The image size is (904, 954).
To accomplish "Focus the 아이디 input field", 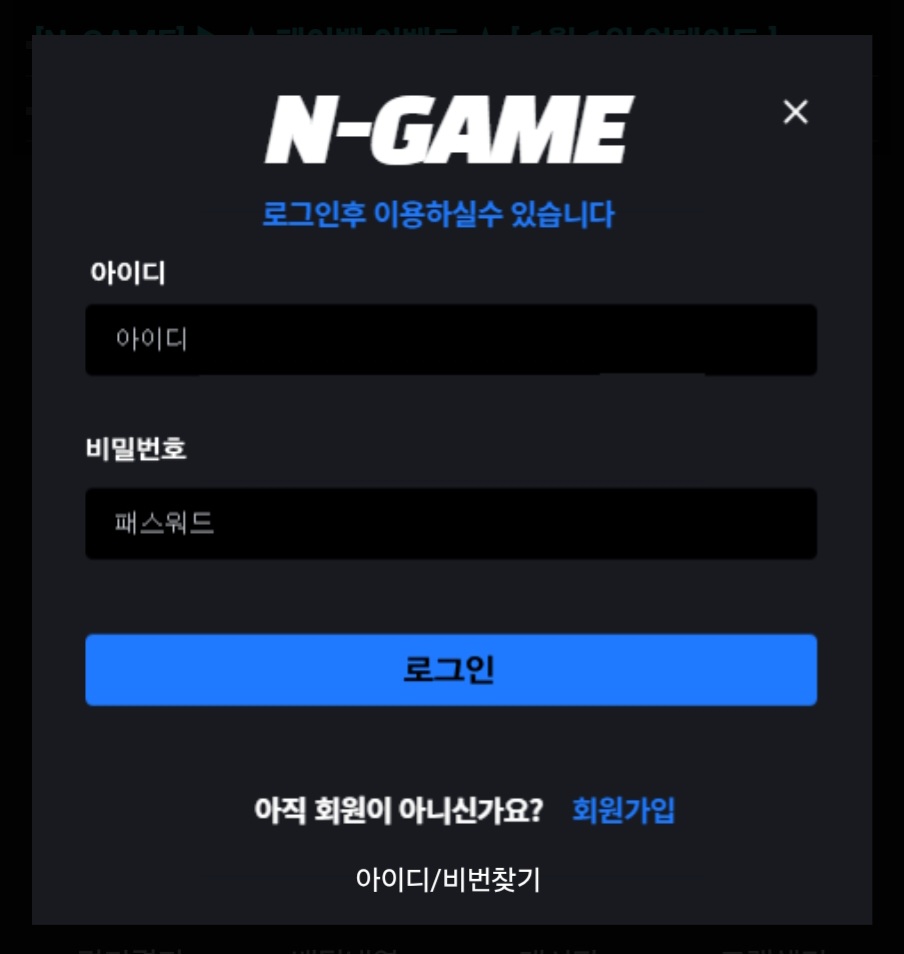I will tap(450, 340).
